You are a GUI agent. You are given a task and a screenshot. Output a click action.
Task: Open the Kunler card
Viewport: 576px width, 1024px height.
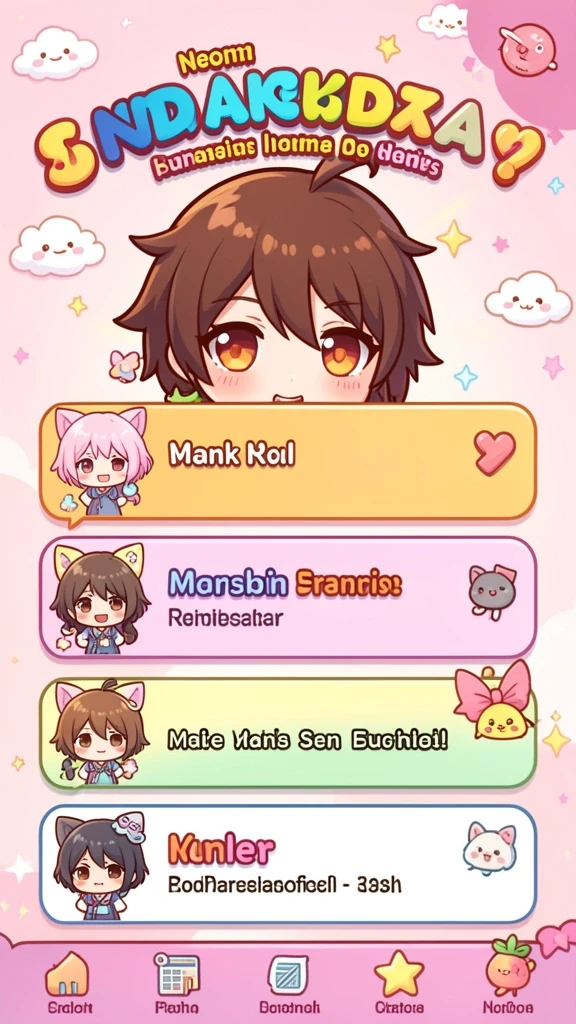(x=288, y=863)
